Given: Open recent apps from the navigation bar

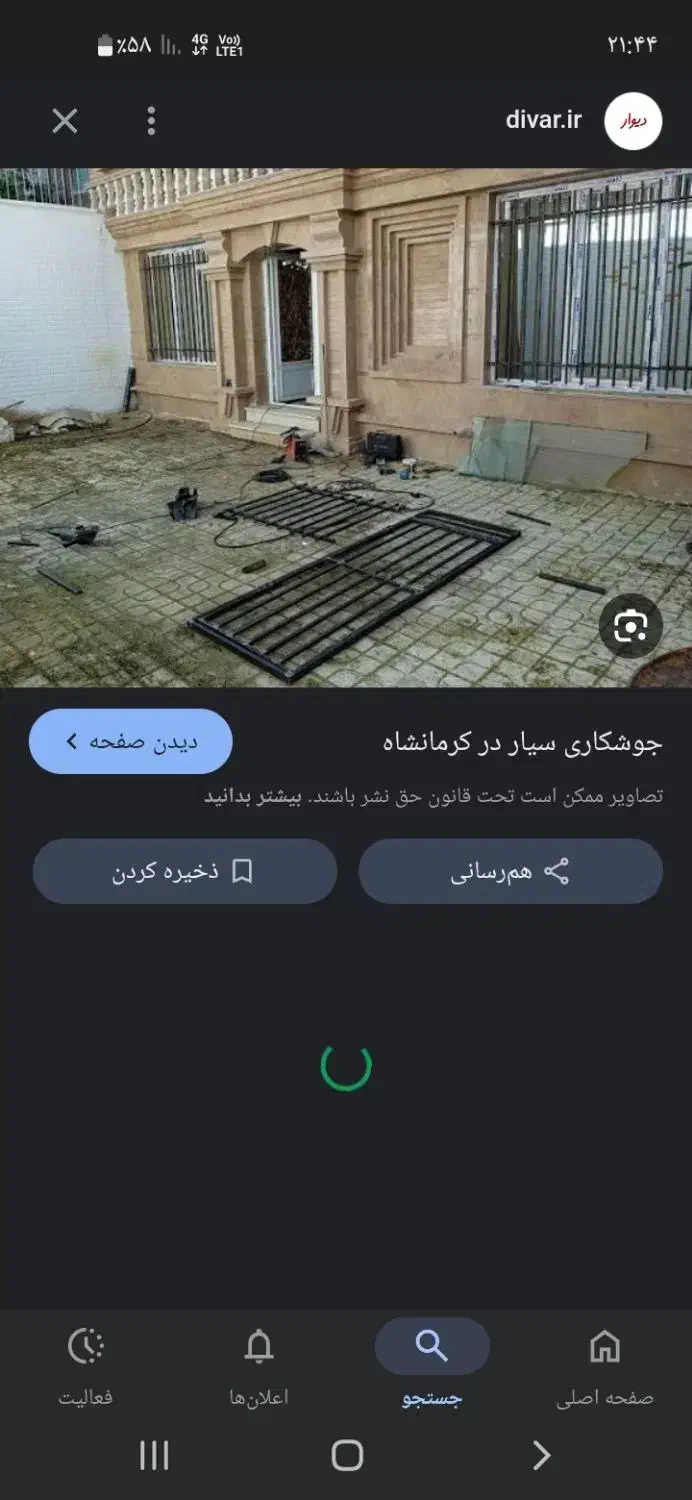Looking at the screenshot, I should [x=154, y=1455].
